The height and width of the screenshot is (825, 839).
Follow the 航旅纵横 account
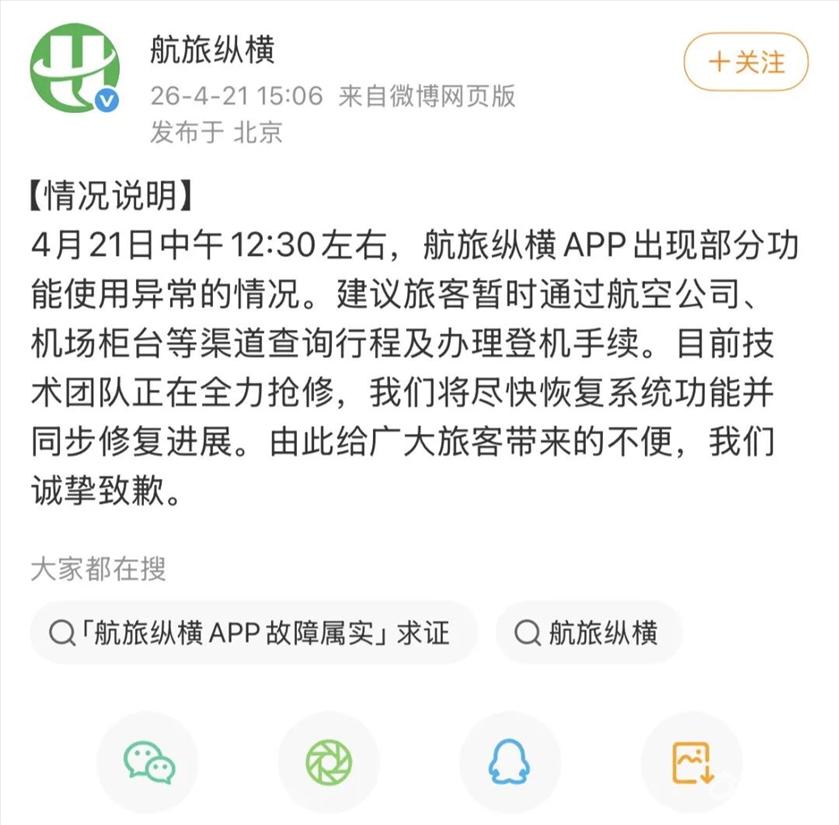point(745,62)
